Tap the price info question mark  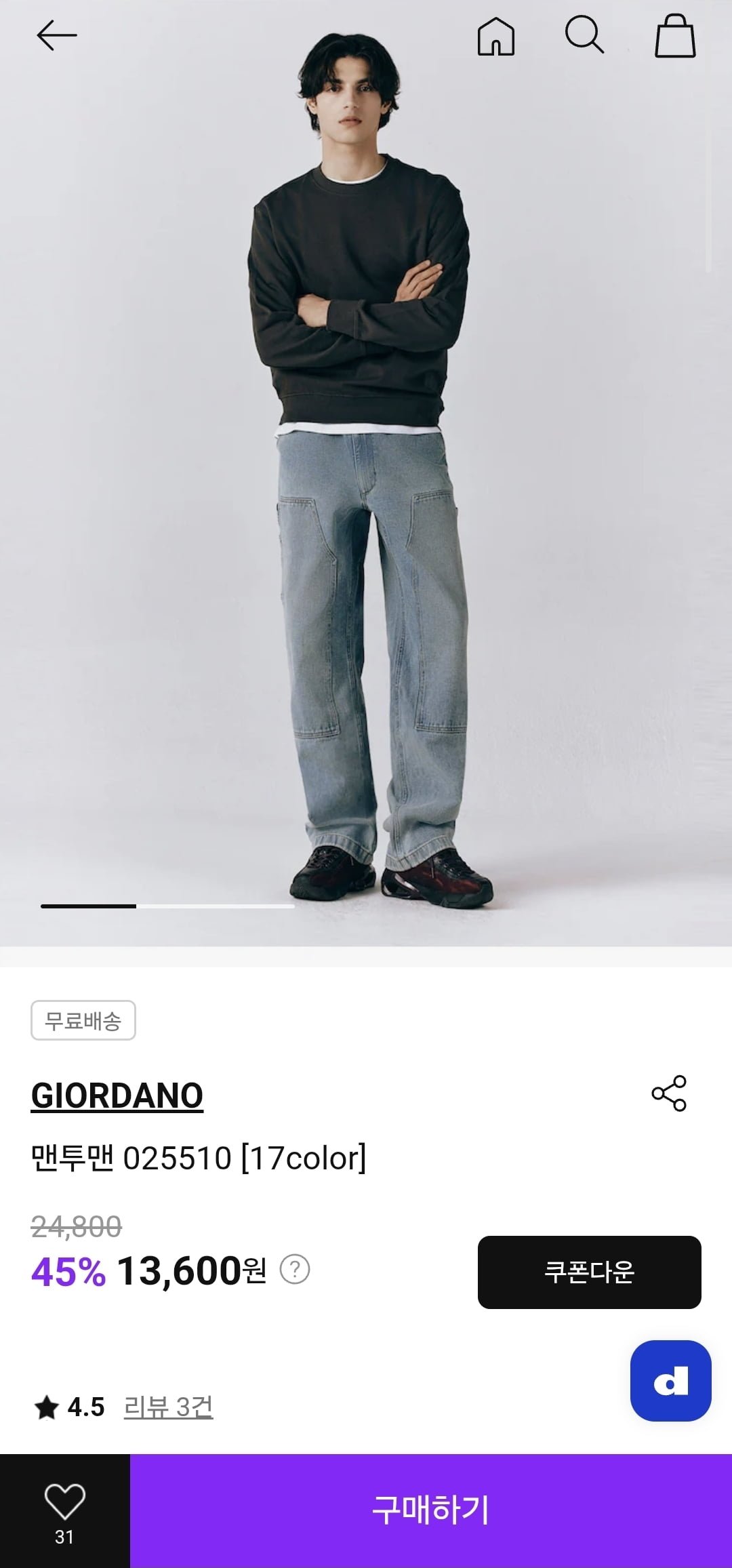[295, 1270]
